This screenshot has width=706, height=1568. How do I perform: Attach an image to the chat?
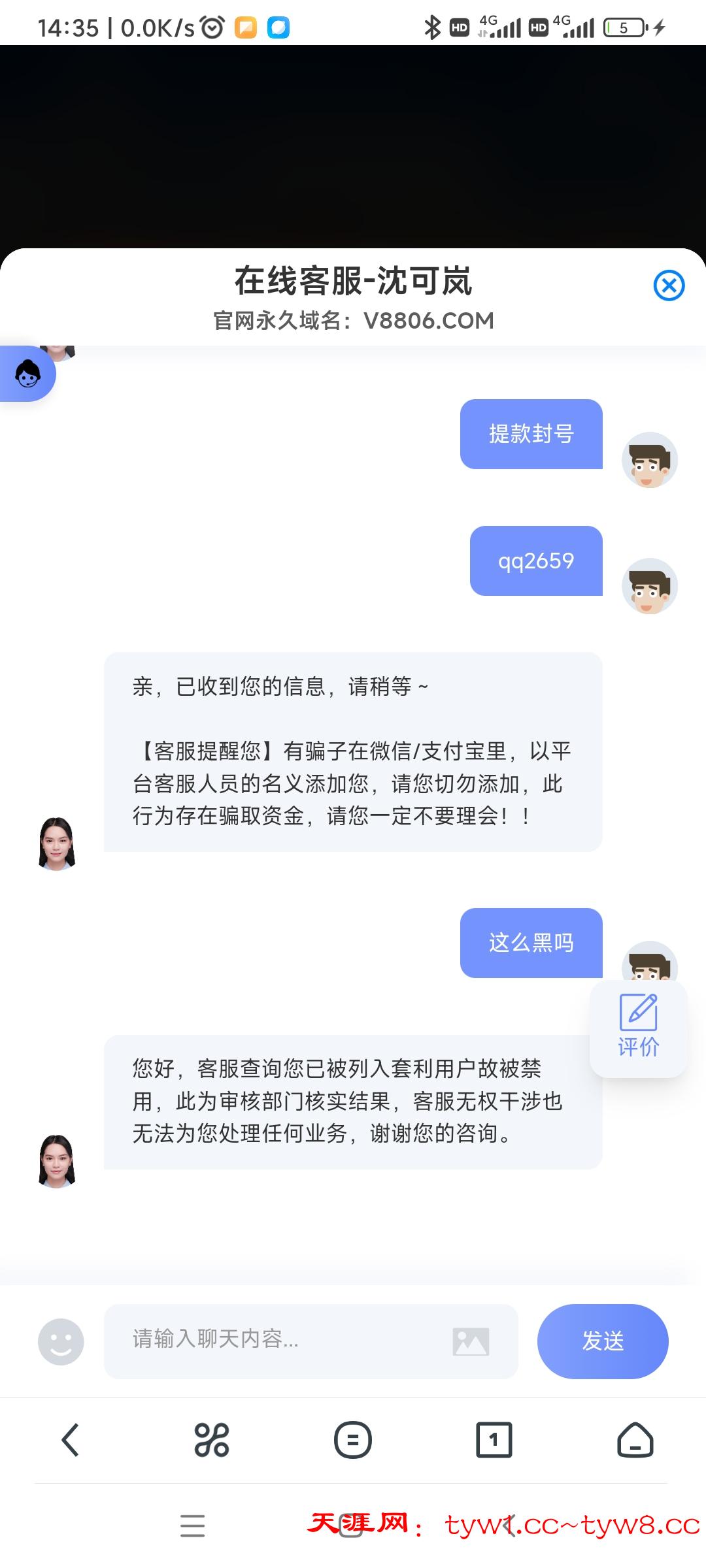(x=471, y=1341)
